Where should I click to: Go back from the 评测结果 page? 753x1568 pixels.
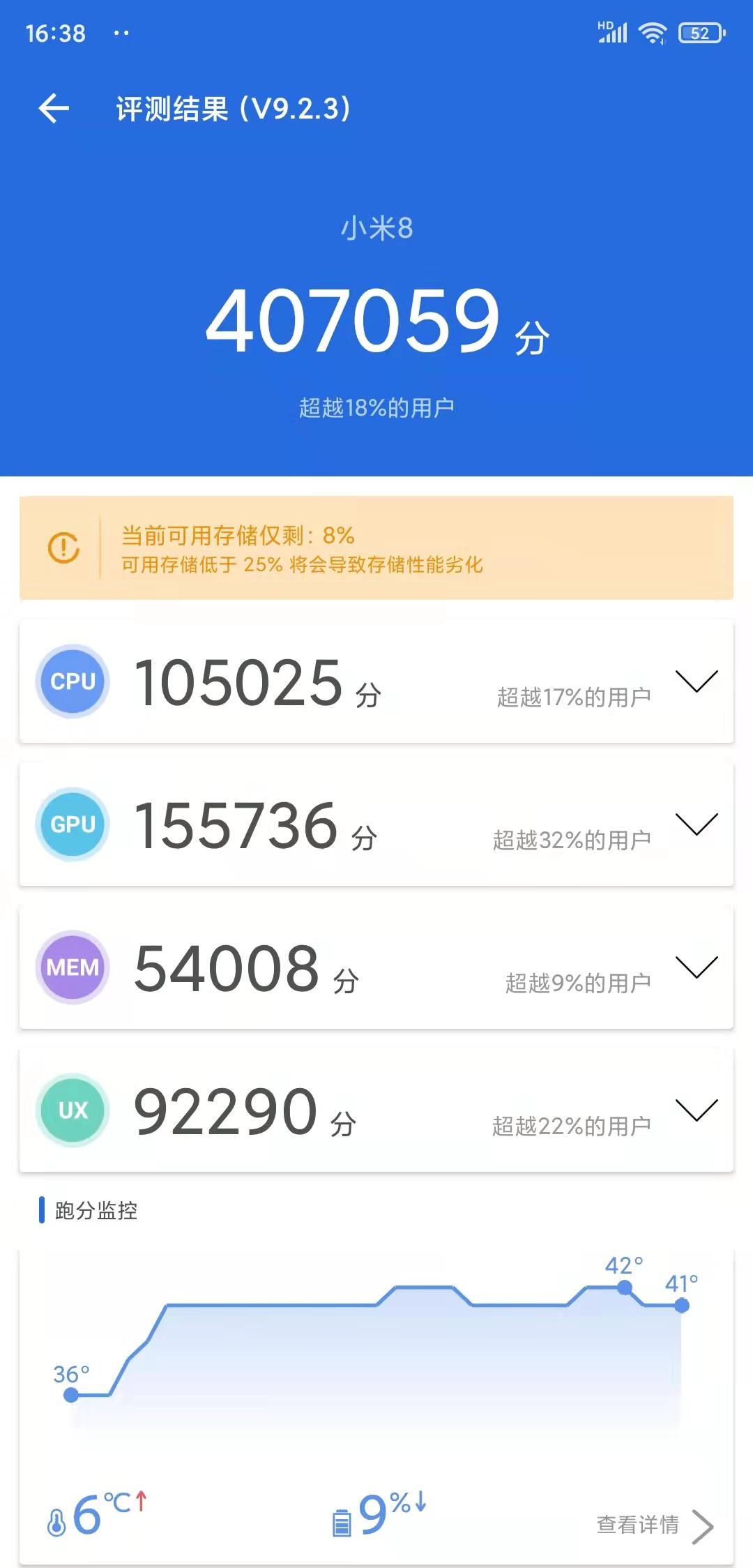pyautogui.click(x=54, y=109)
